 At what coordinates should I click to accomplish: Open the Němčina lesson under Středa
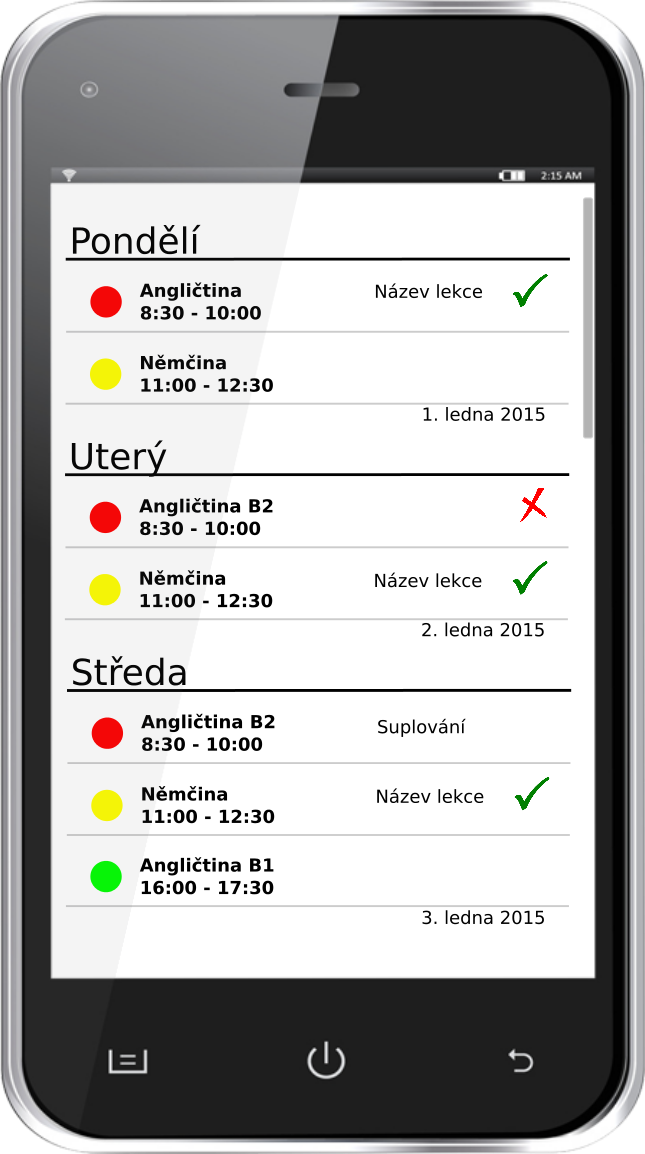pyautogui.click(x=318, y=799)
